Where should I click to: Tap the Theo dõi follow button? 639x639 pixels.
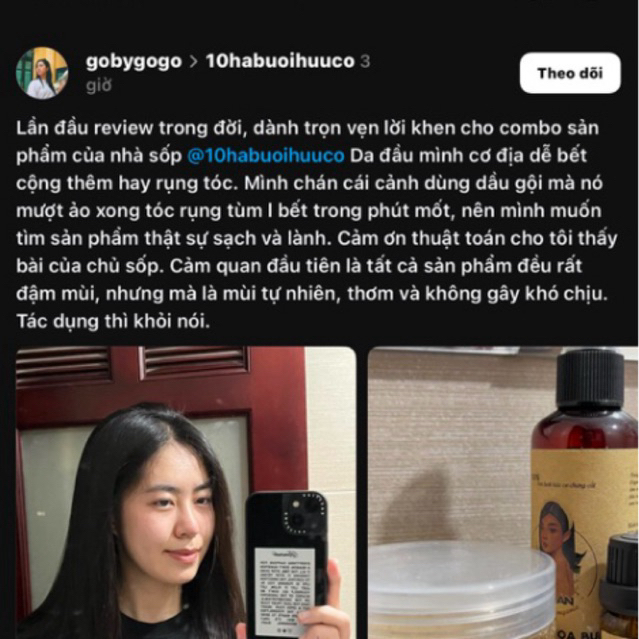(x=570, y=73)
